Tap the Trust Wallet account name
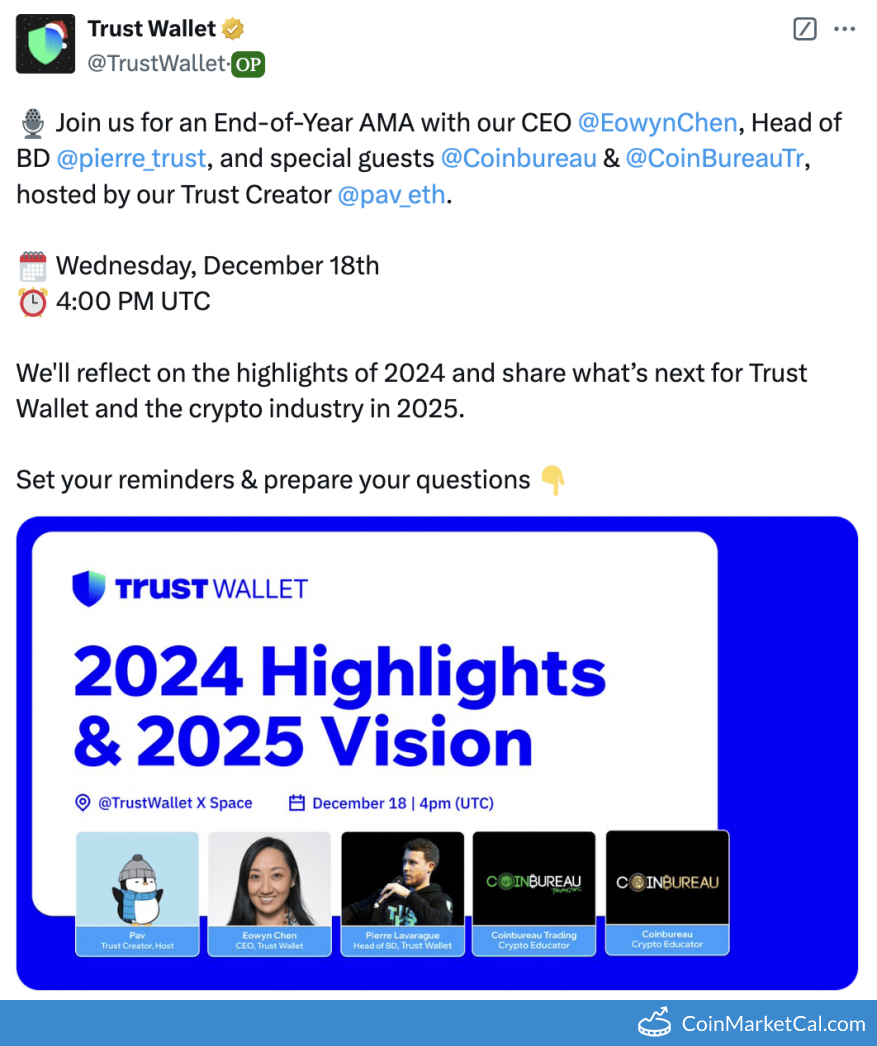Viewport: 877px width, 1046px height. (152, 29)
